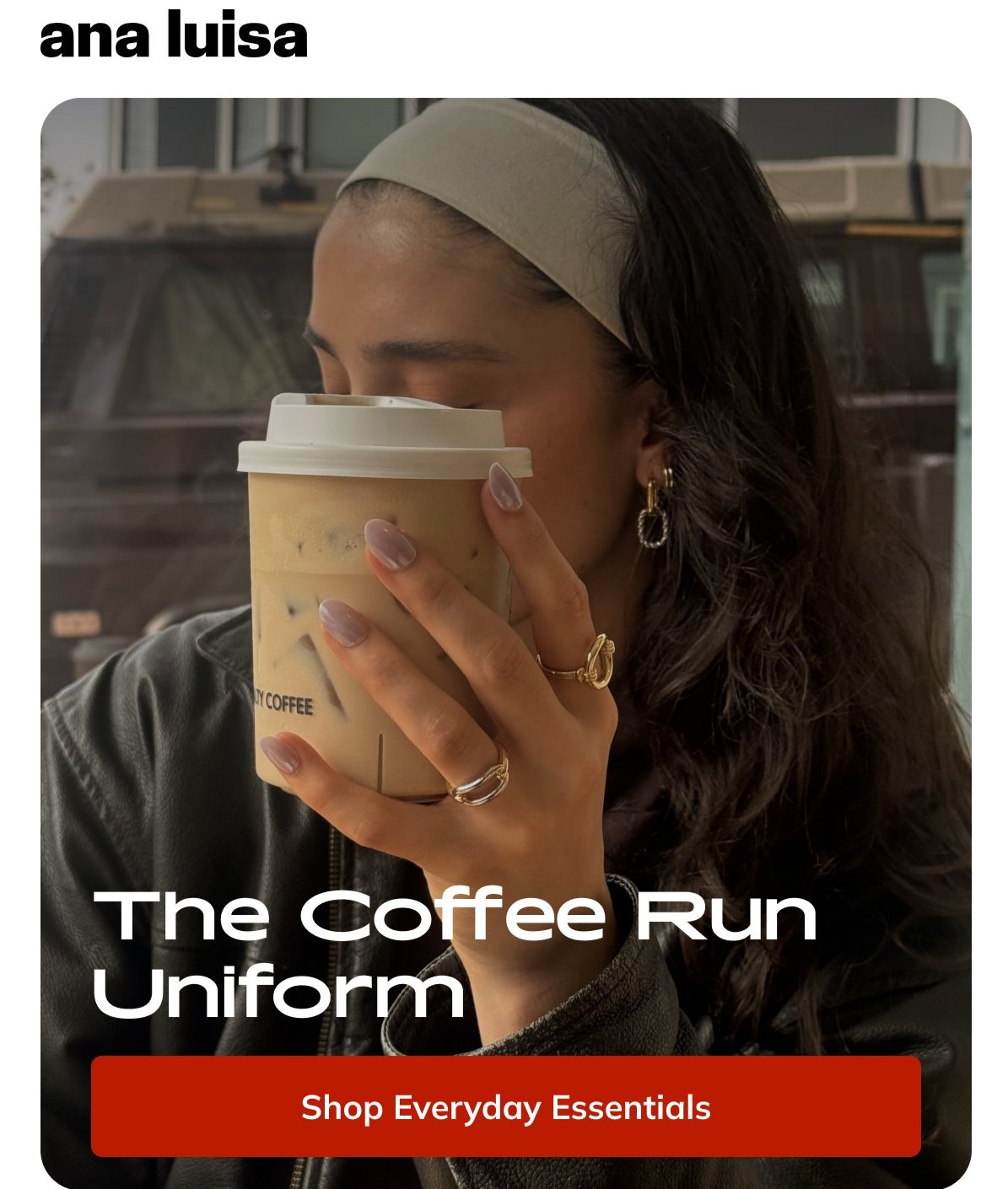Tap the Shop Everyday Essentials button
The image size is (1008, 1189).
point(505,1106)
